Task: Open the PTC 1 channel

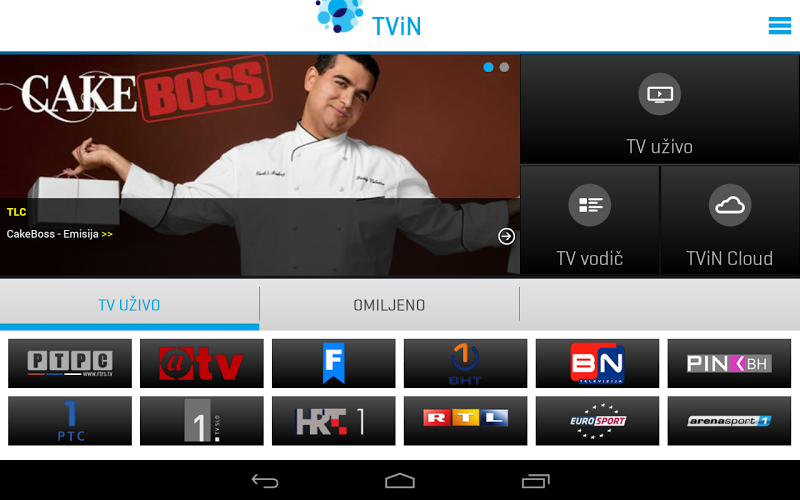Action: coord(70,421)
